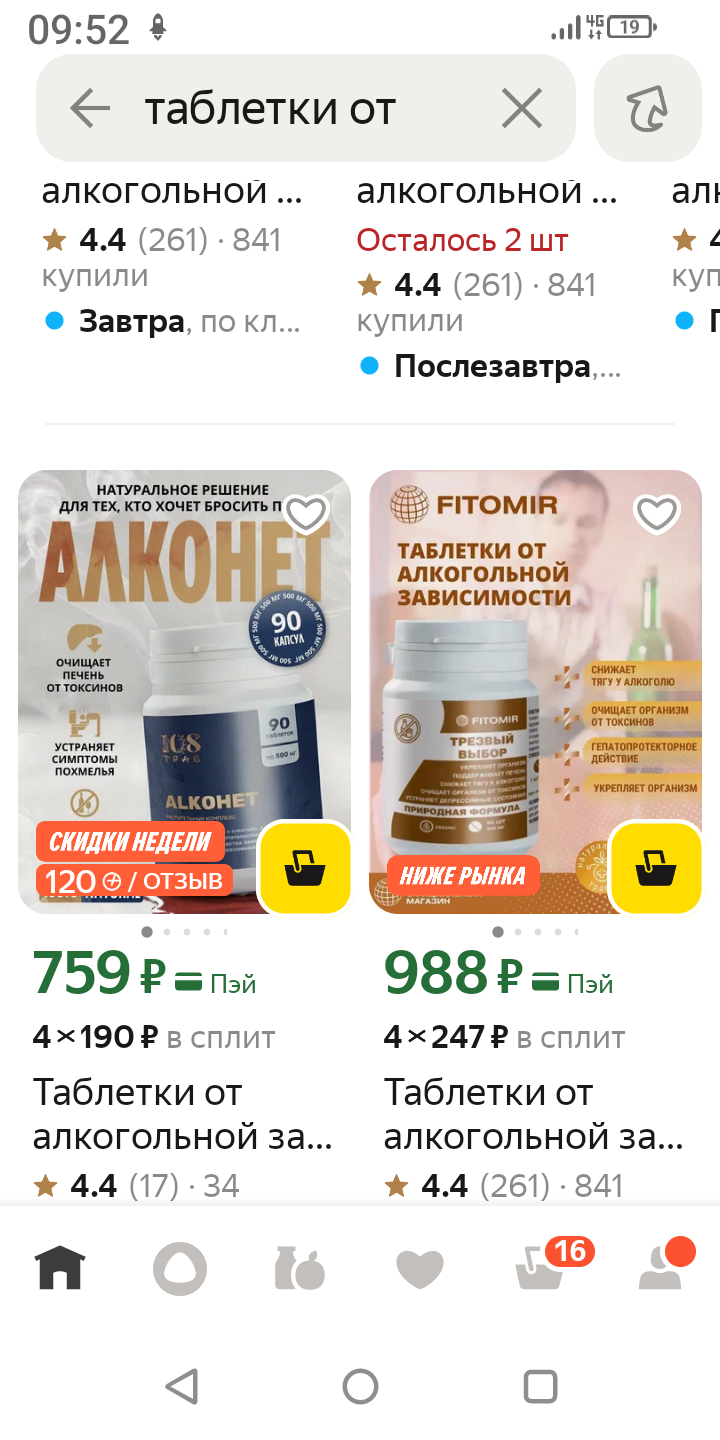Switch to the home tab
The width and height of the screenshot is (720, 1440).
tap(61, 1270)
